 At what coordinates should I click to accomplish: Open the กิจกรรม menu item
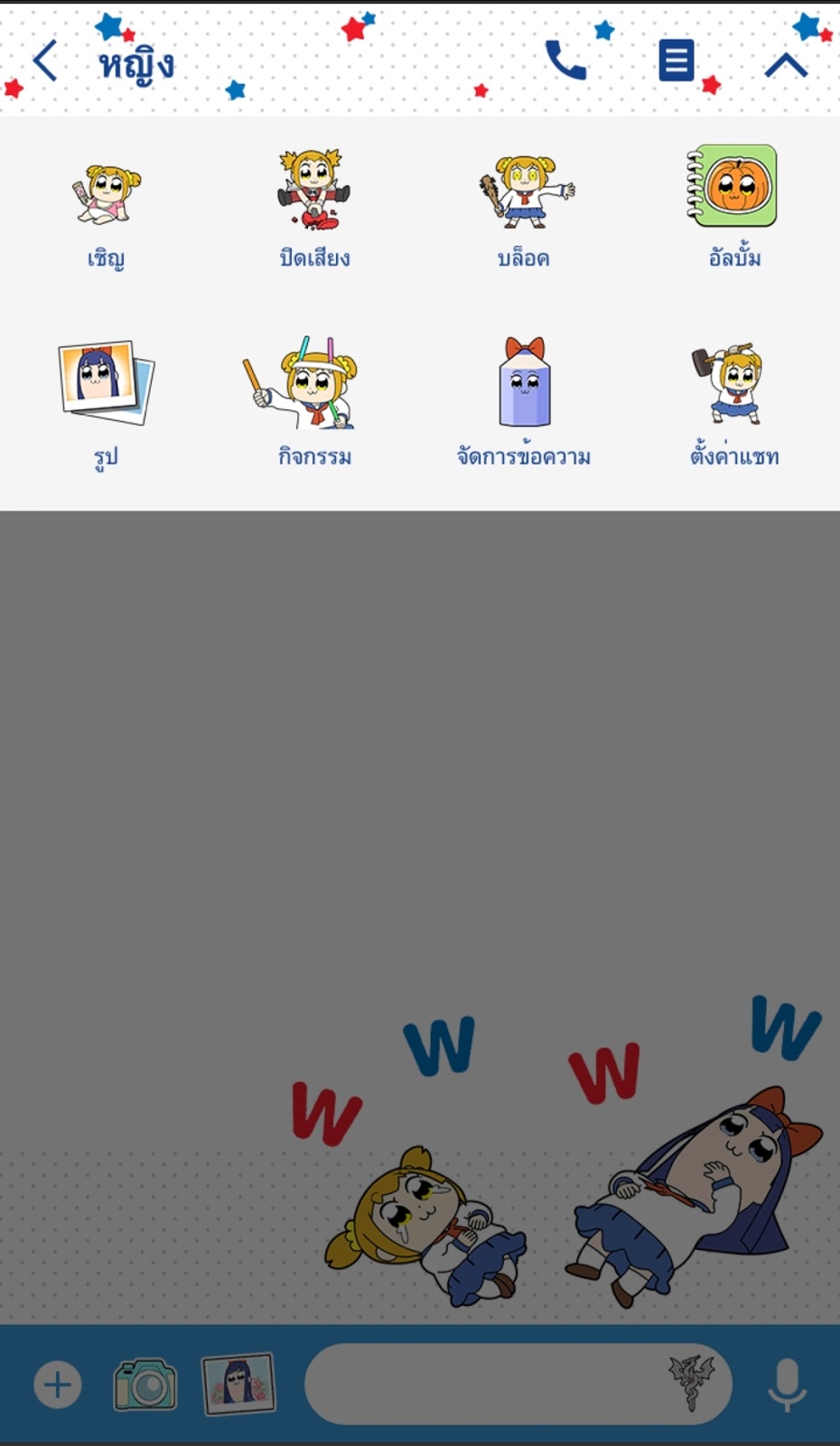(x=314, y=402)
